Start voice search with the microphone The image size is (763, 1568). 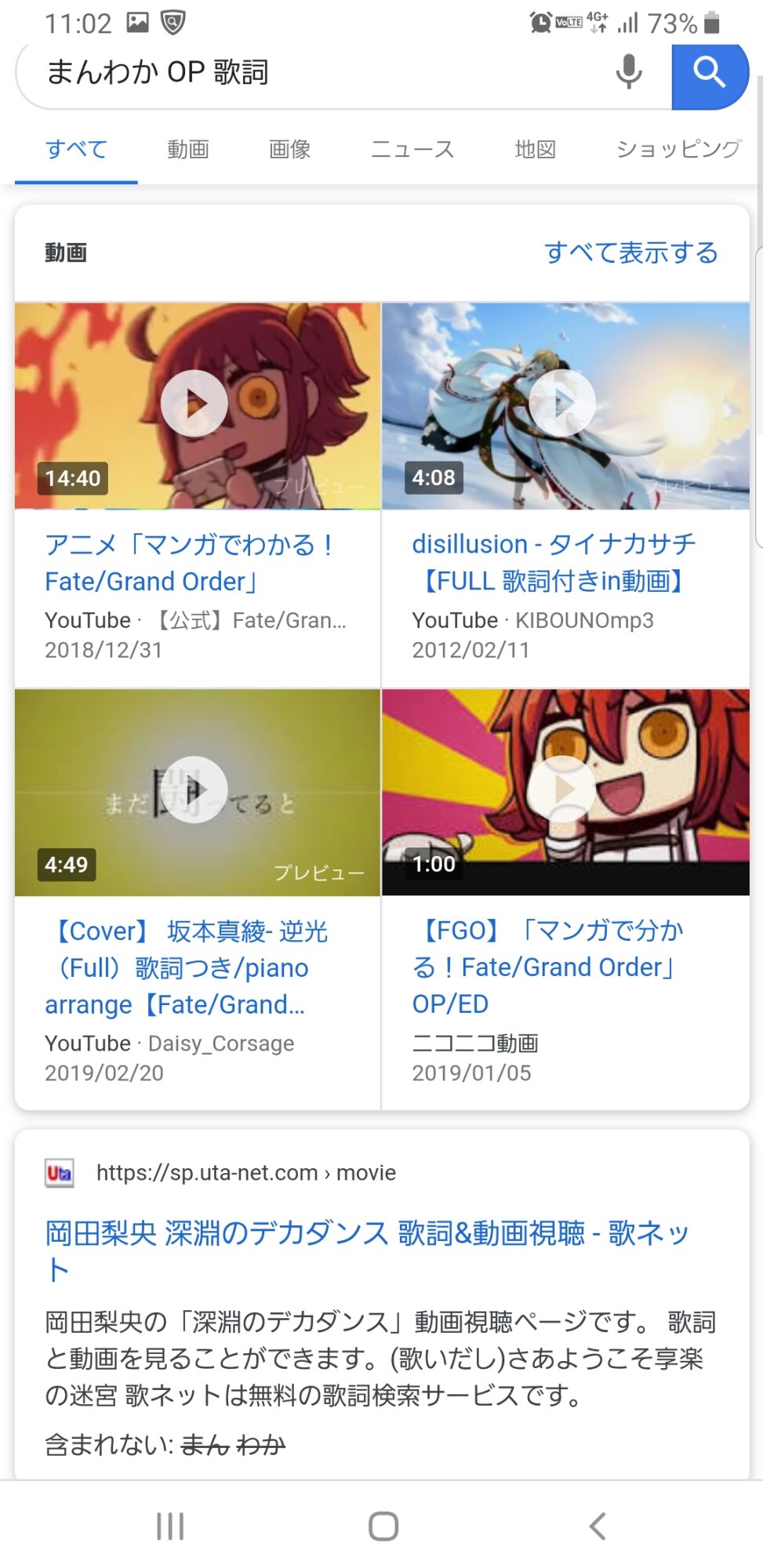click(628, 73)
